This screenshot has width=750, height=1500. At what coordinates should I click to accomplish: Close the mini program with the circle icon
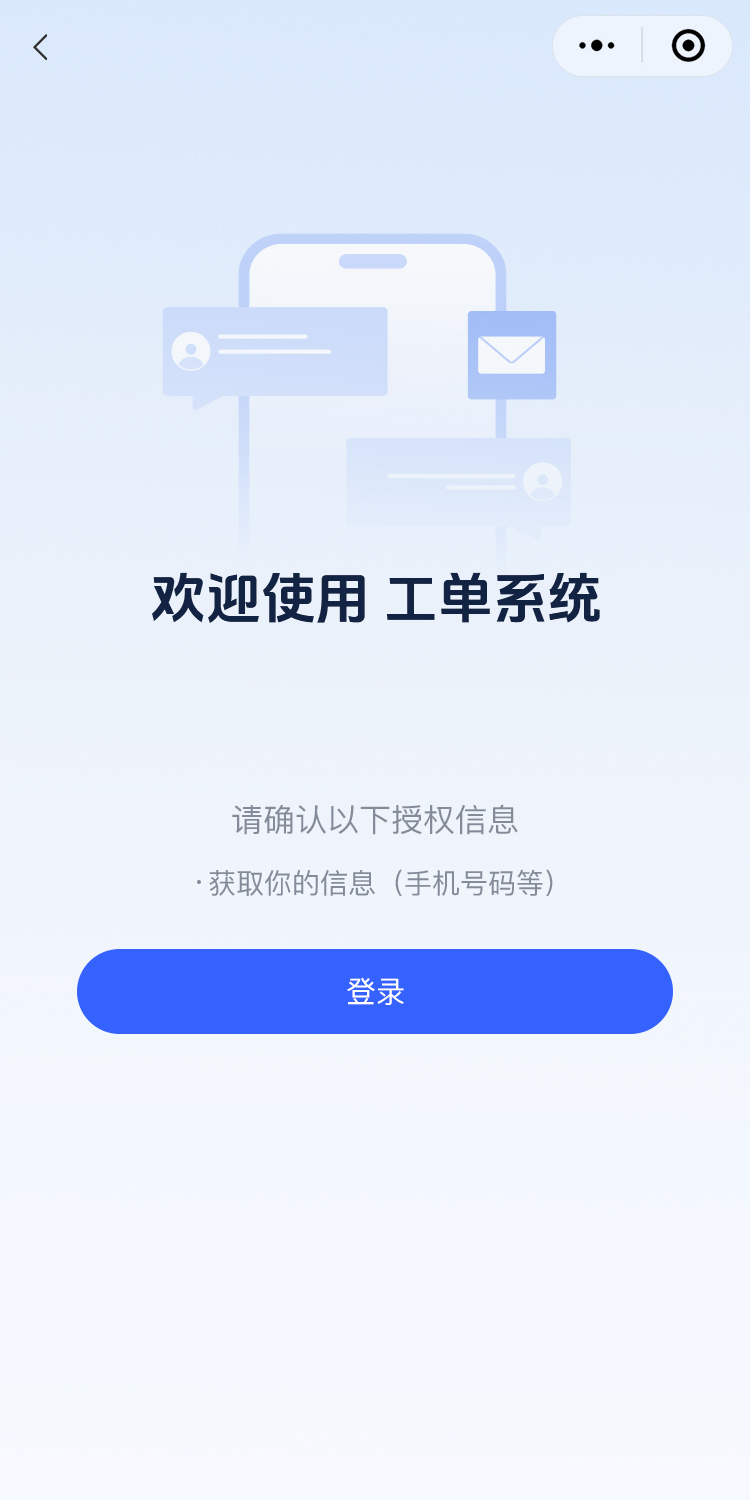tap(688, 46)
